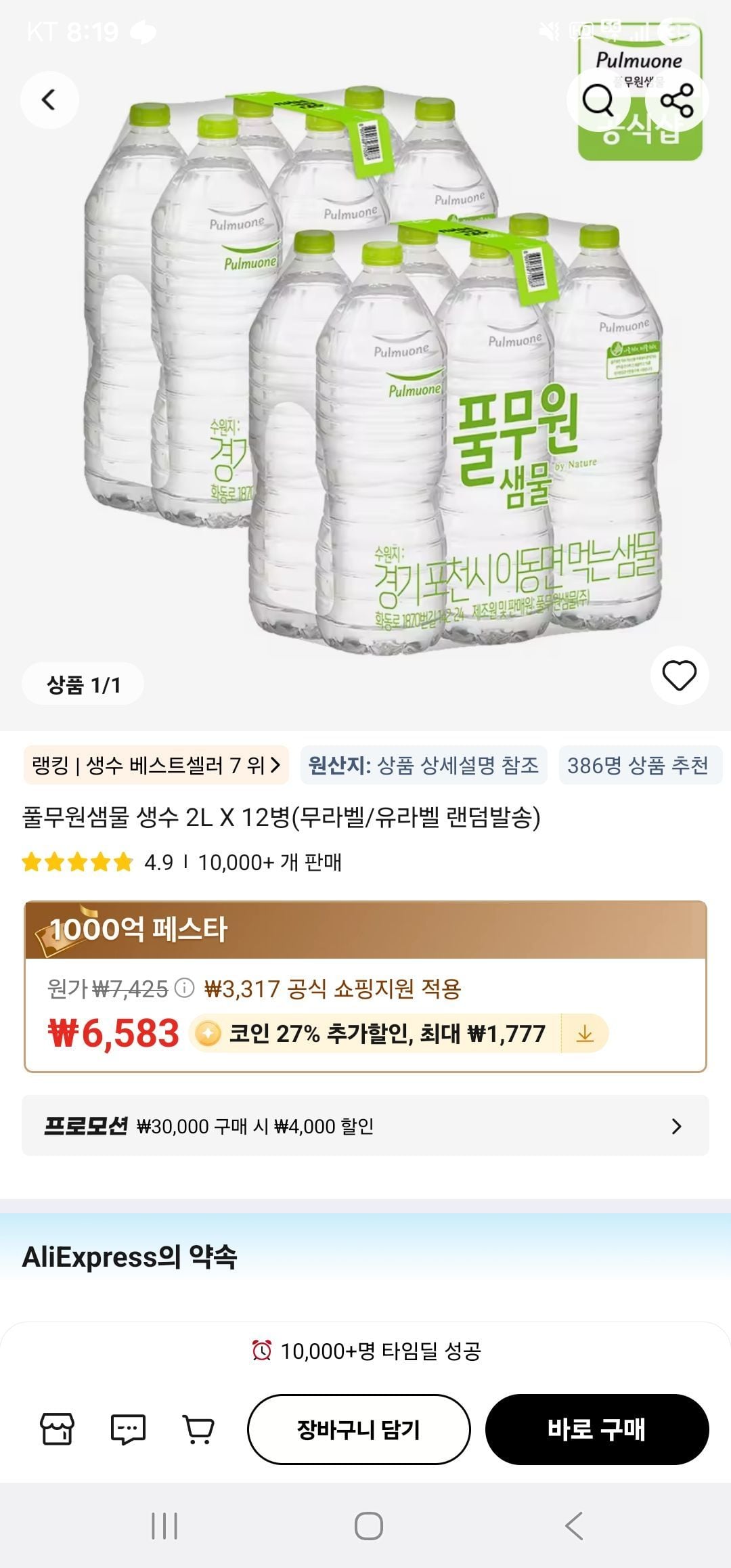The height and width of the screenshot is (1568, 731).
Task: Tap 장바구니 담기 button
Action: click(x=359, y=1429)
